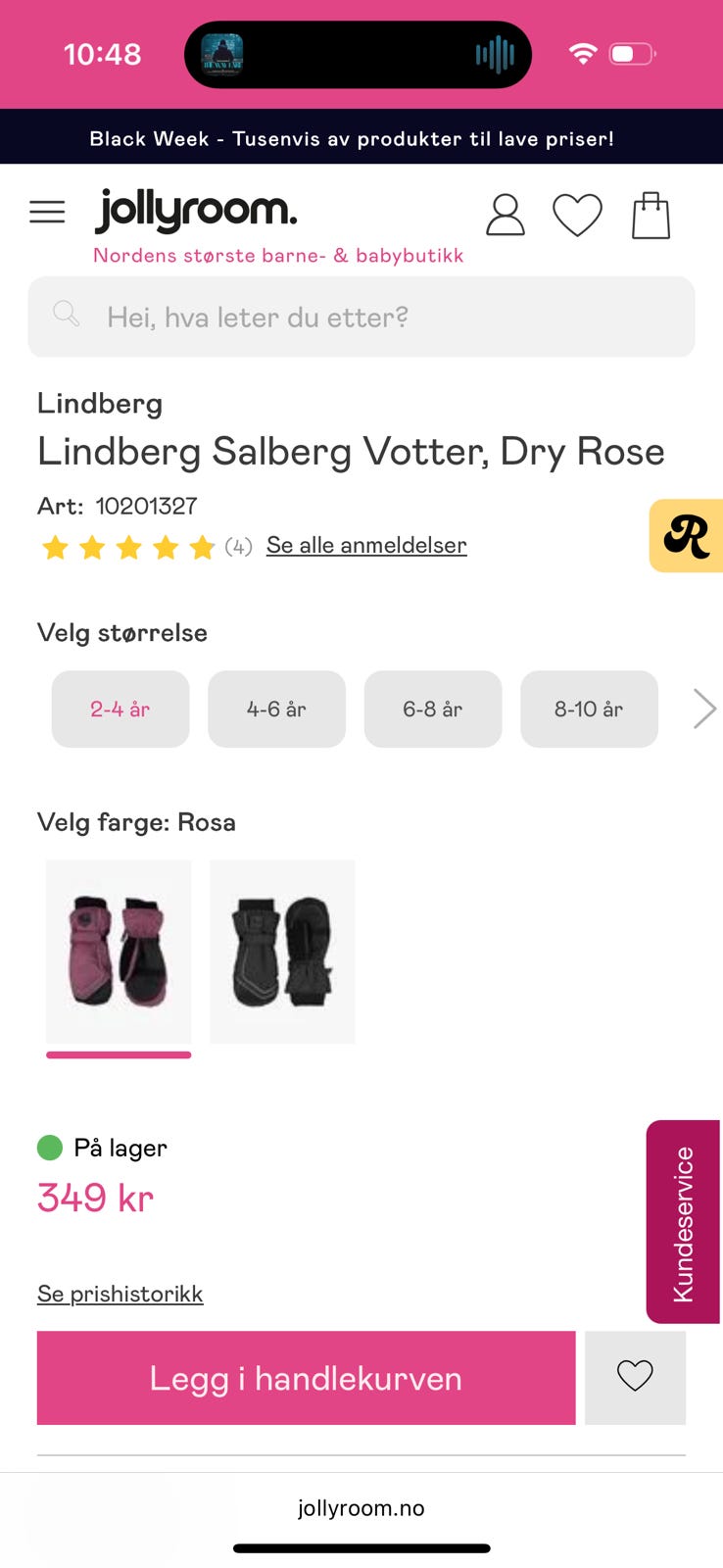The width and height of the screenshot is (723, 1568).
Task: Open the hamburger navigation menu
Action: [47, 211]
